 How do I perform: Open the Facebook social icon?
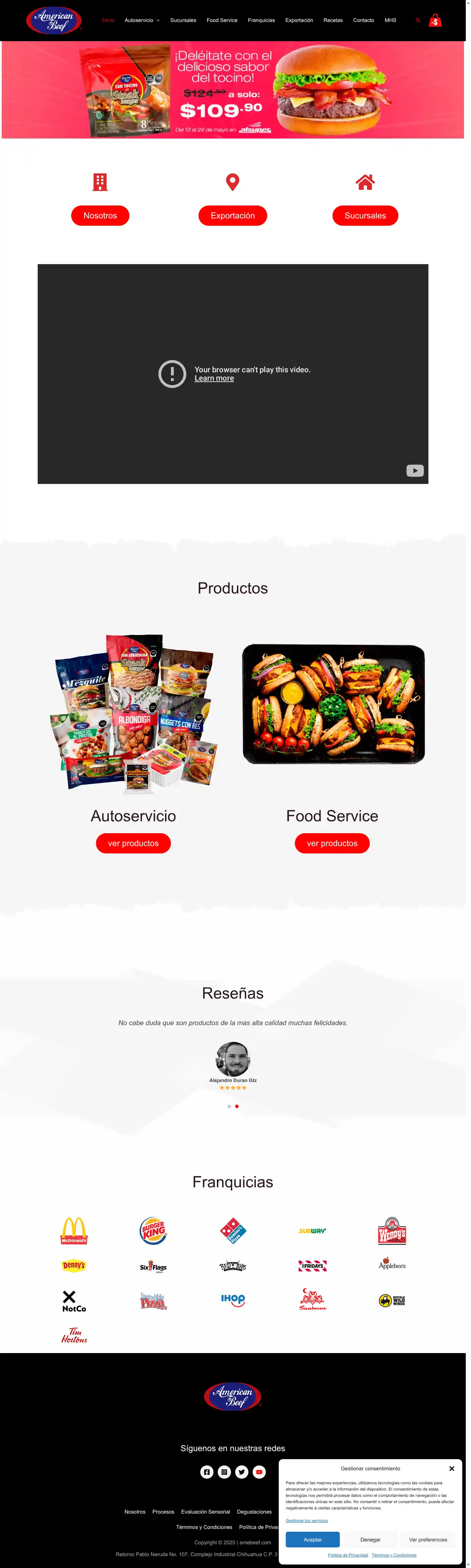[207, 1472]
